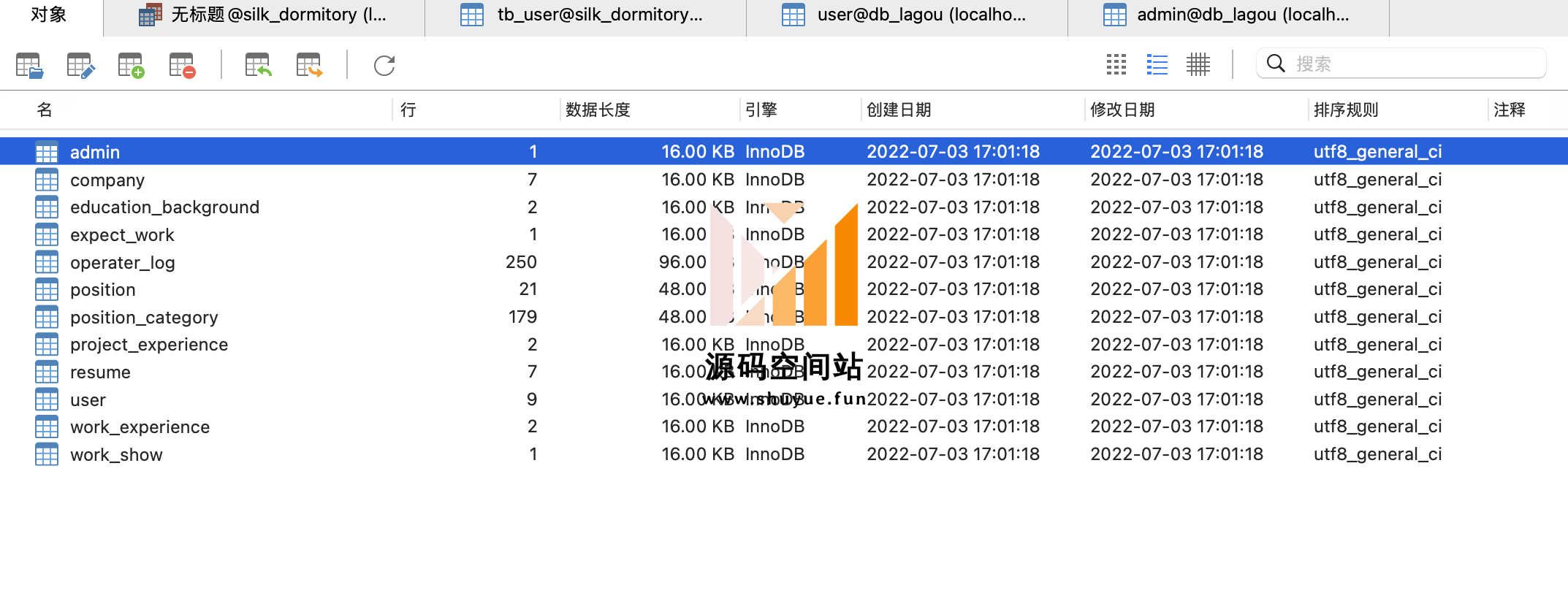
Task: Switch to the admin@db_lagou tab
Action: coord(1228,15)
